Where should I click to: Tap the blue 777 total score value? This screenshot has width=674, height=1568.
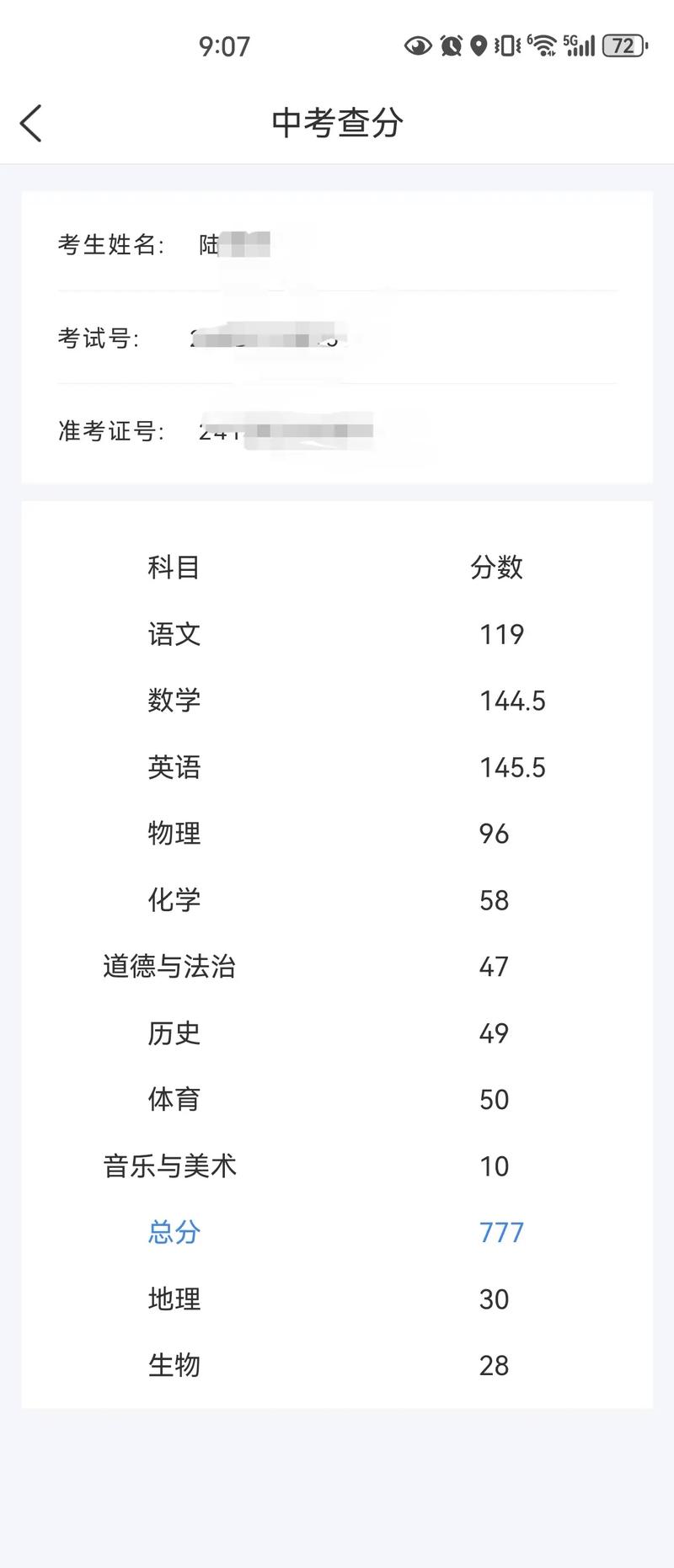(x=500, y=1232)
